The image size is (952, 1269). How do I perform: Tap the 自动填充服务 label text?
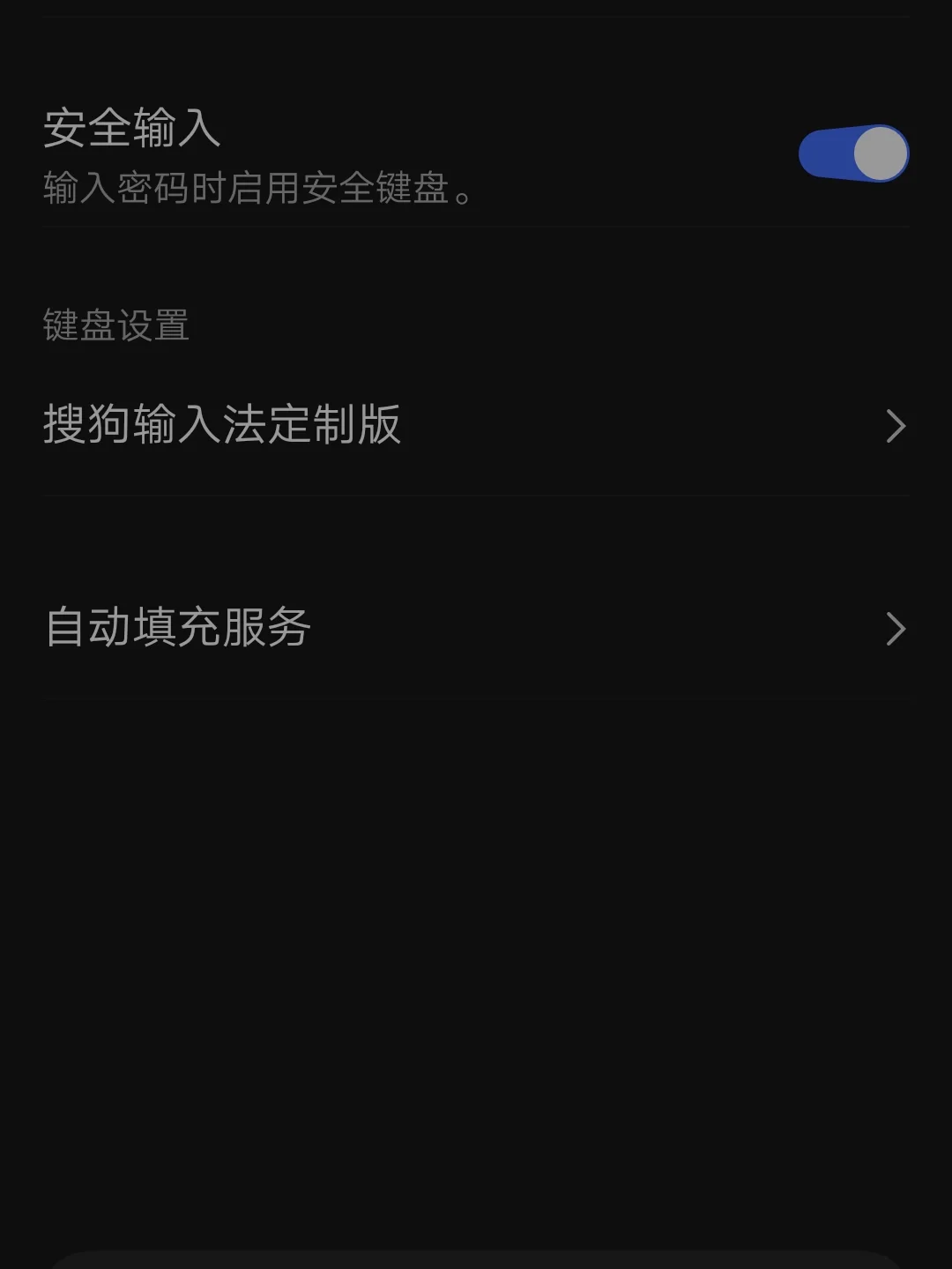tap(176, 628)
